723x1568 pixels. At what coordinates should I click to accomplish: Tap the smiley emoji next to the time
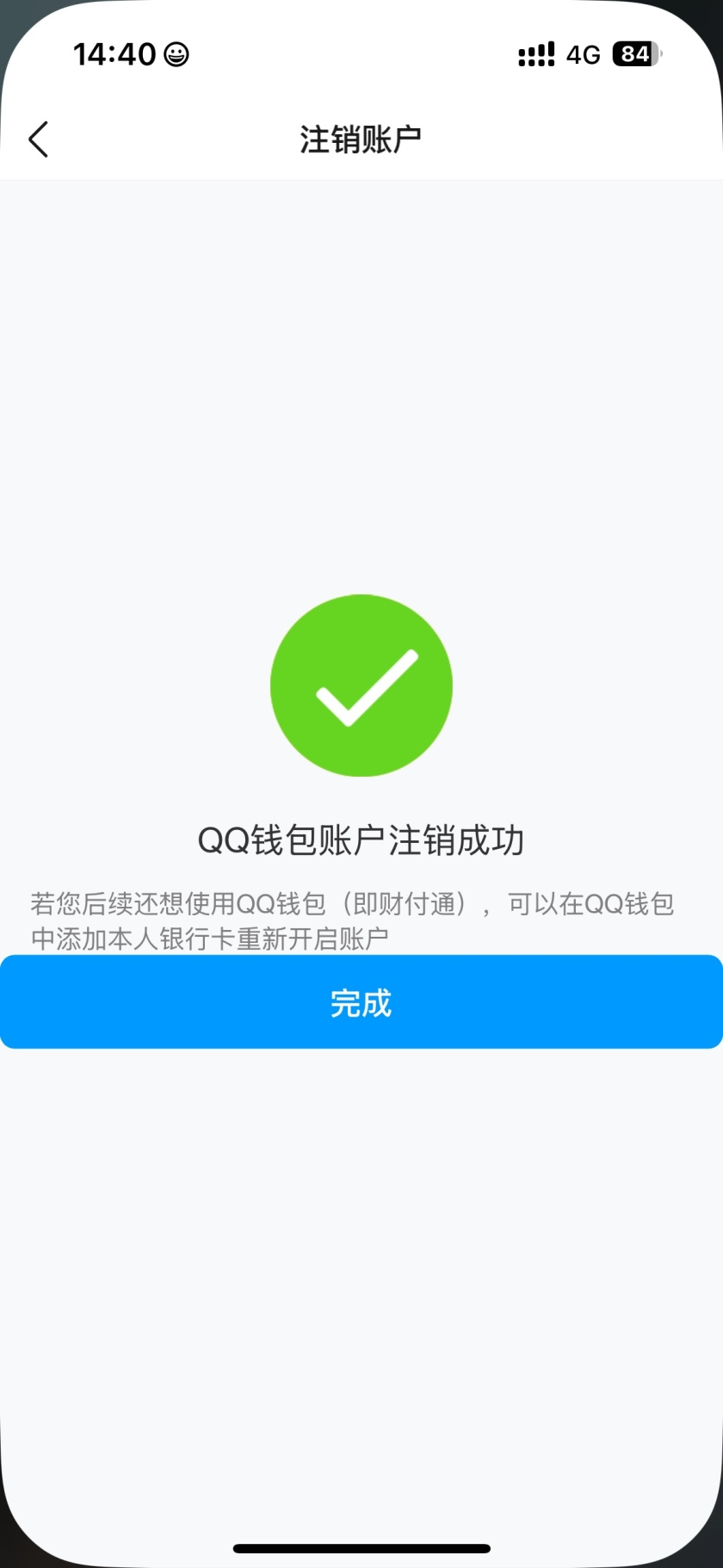(176, 53)
